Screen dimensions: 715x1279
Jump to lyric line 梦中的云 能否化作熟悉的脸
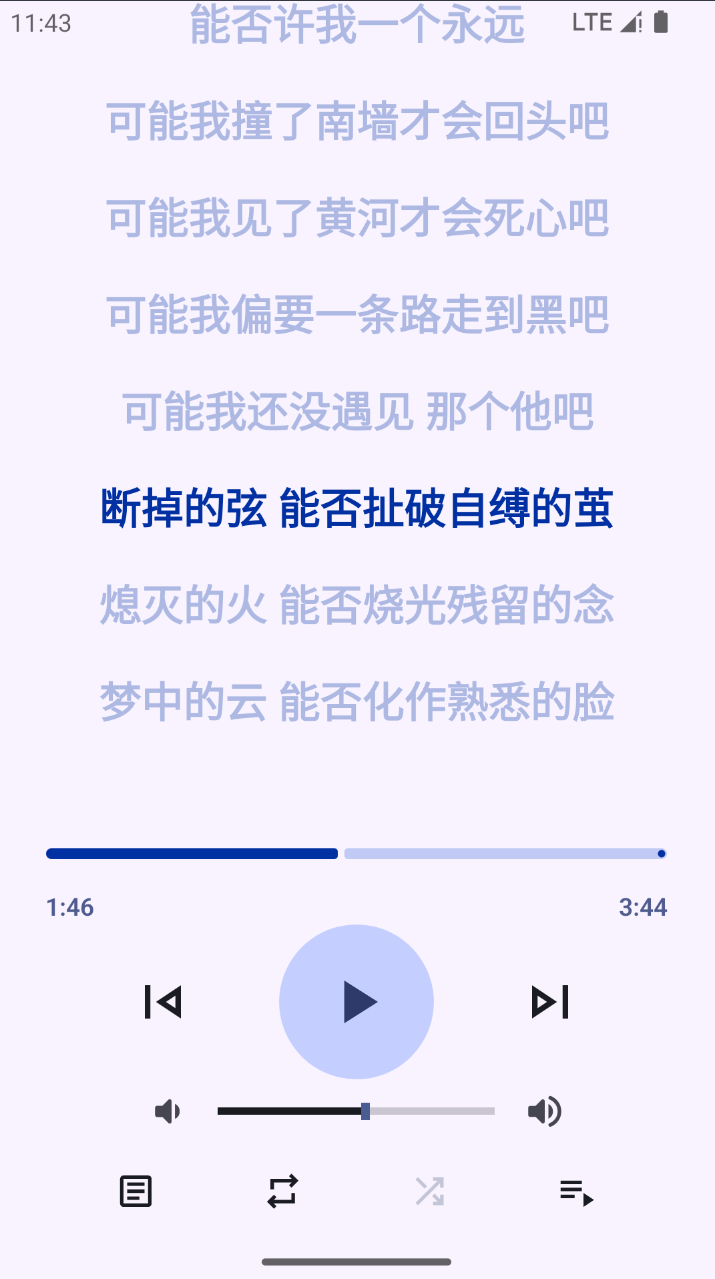[x=357, y=702]
